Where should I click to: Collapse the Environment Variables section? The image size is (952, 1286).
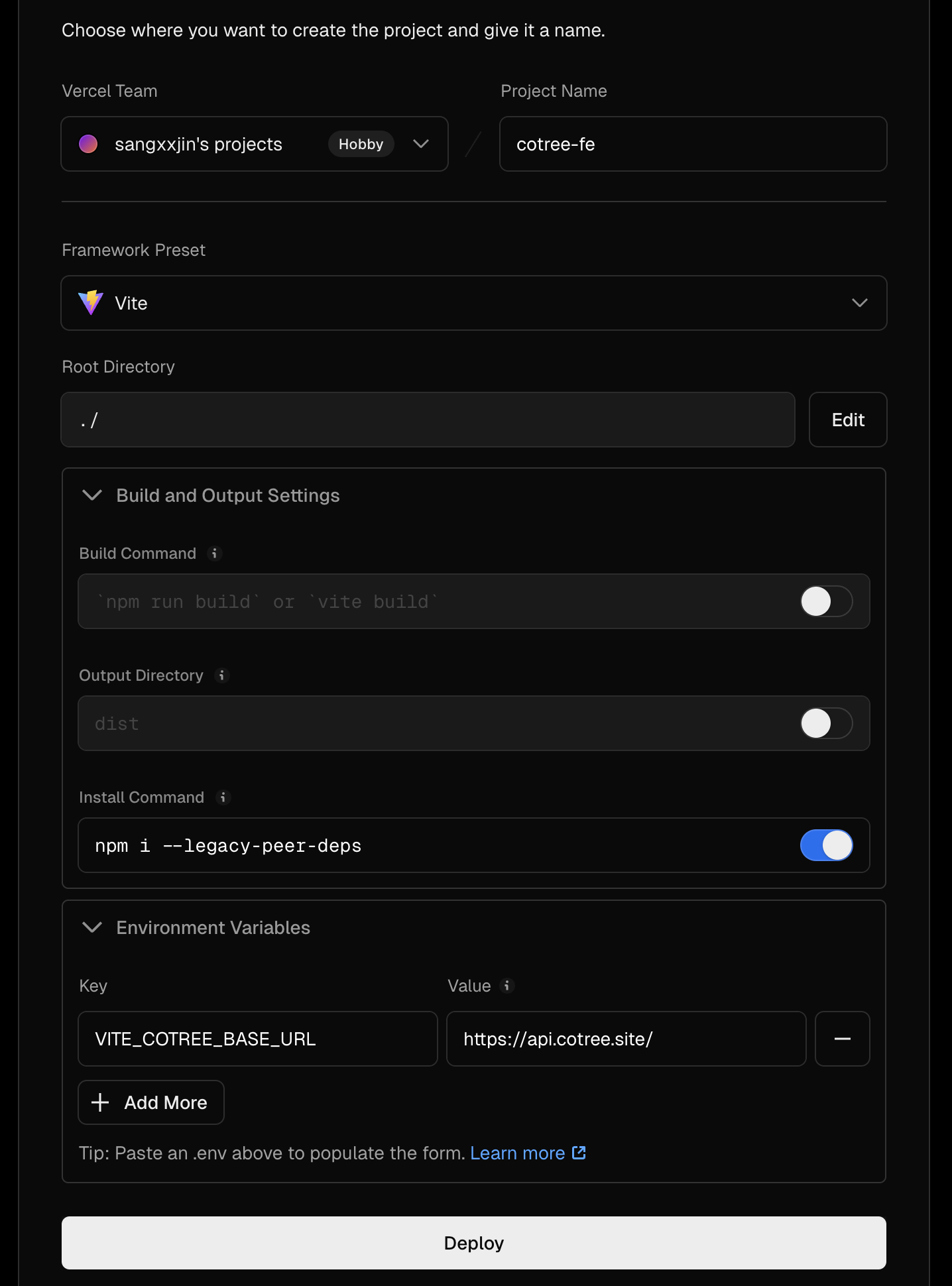[93, 927]
